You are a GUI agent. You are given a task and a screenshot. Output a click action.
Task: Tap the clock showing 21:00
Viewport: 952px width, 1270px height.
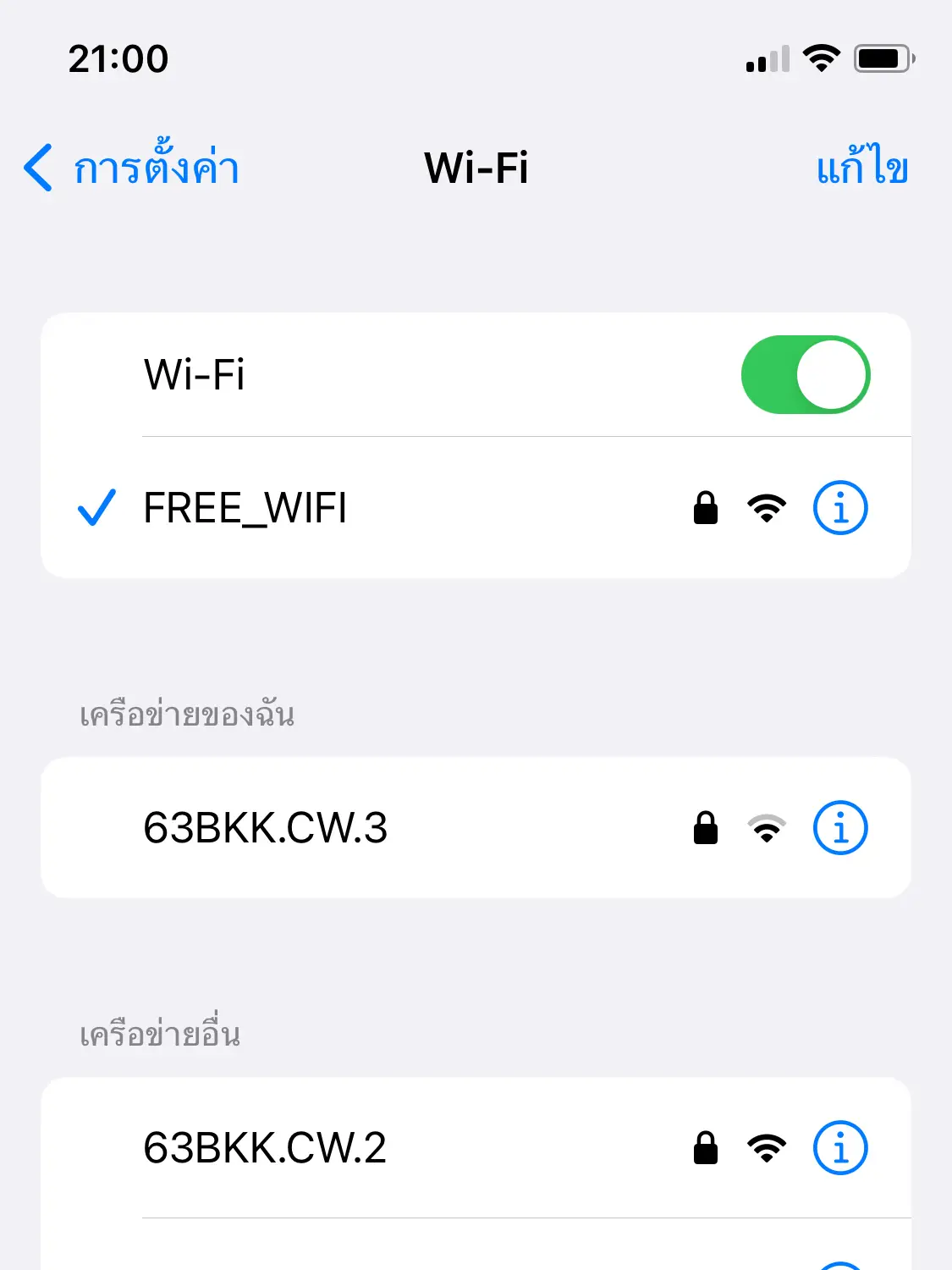[x=118, y=58]
